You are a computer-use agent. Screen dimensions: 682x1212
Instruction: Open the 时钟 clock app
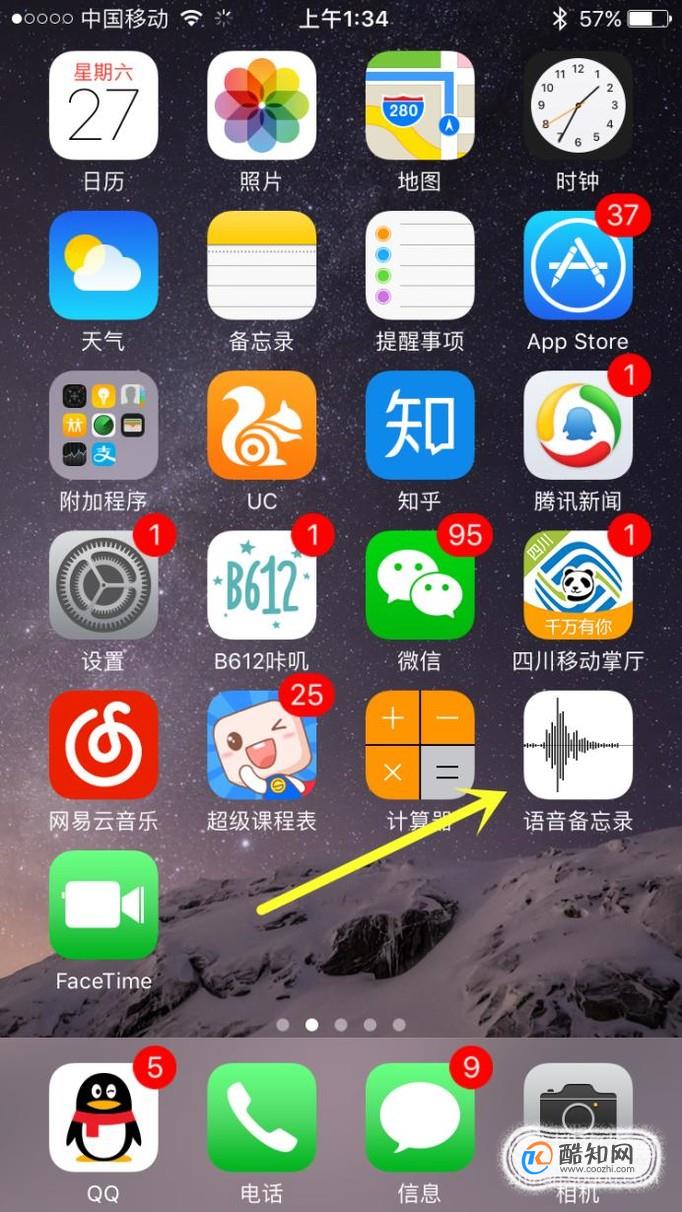click(578, 106)
